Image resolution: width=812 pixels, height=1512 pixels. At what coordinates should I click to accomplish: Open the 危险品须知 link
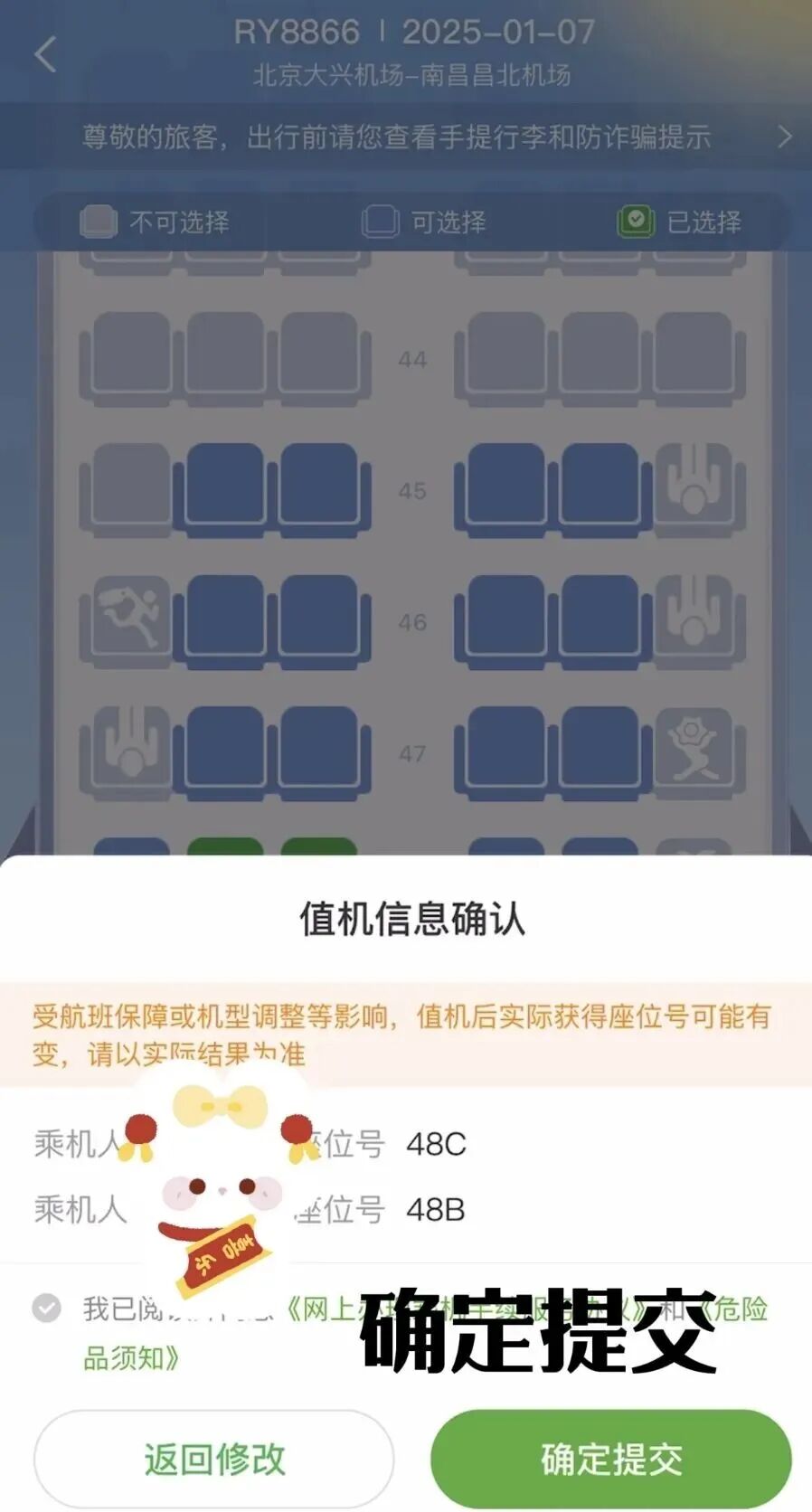coord(131,1356)
